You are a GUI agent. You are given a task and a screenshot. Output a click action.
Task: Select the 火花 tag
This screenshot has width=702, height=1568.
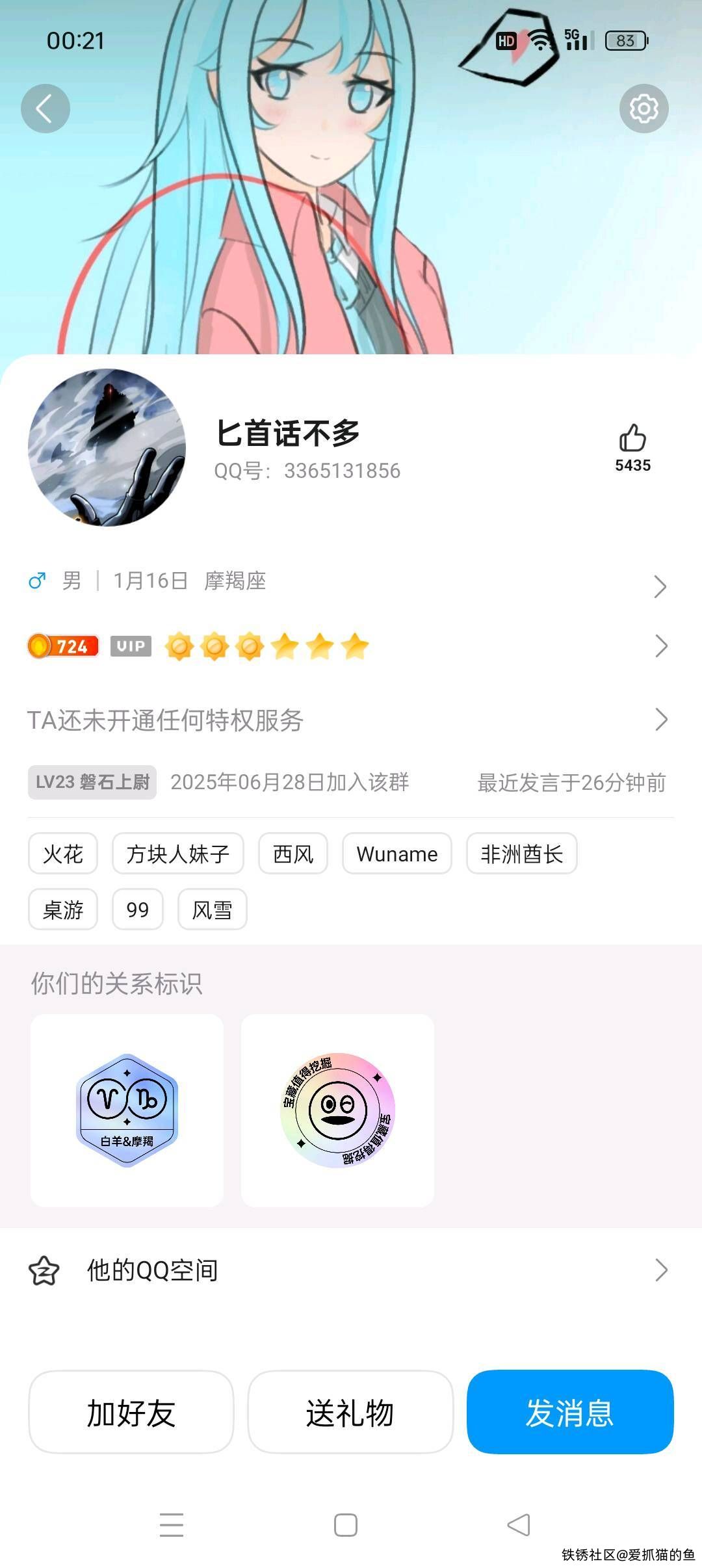click(63, 854)
